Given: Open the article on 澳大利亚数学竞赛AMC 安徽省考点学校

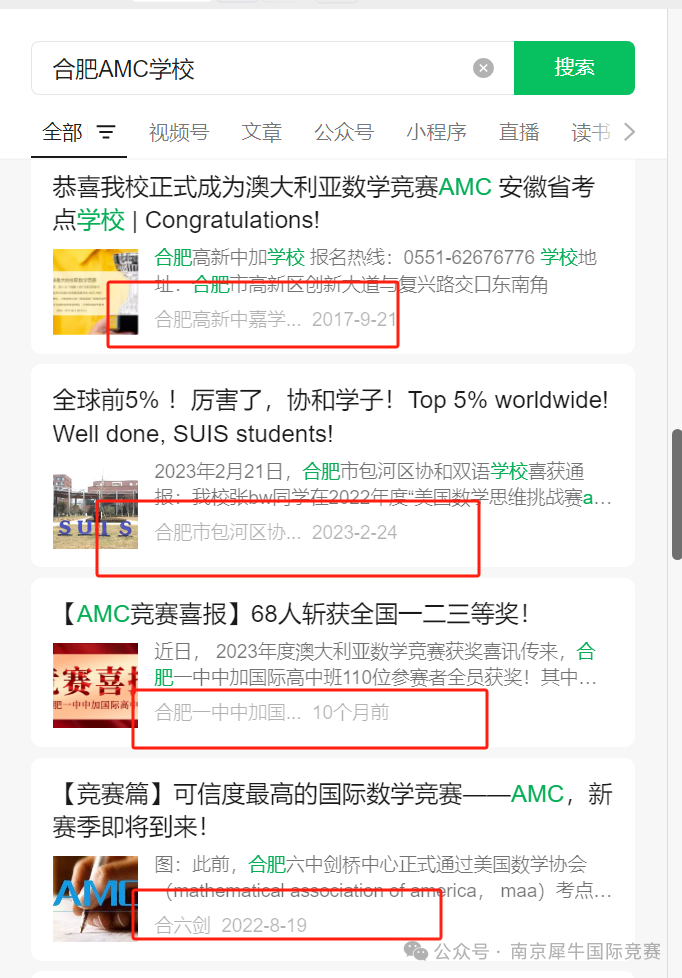Looking at the screenshot, I should tap(323, 203).
